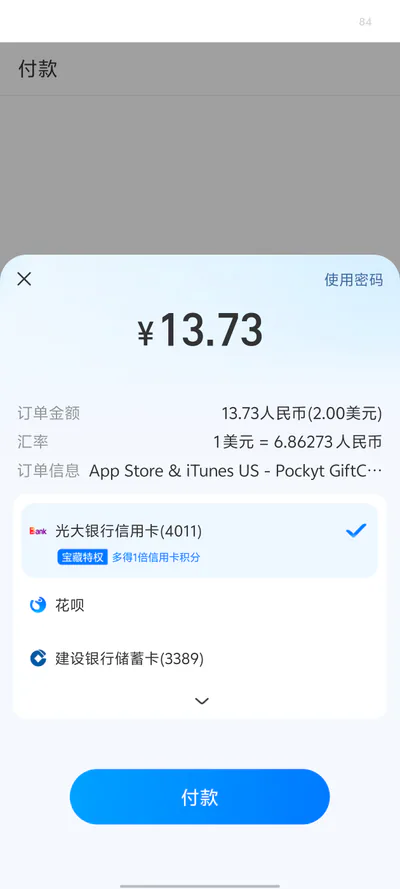
Task: Confirm payment with the 付款 button
Action: click(x=199, y=797)
